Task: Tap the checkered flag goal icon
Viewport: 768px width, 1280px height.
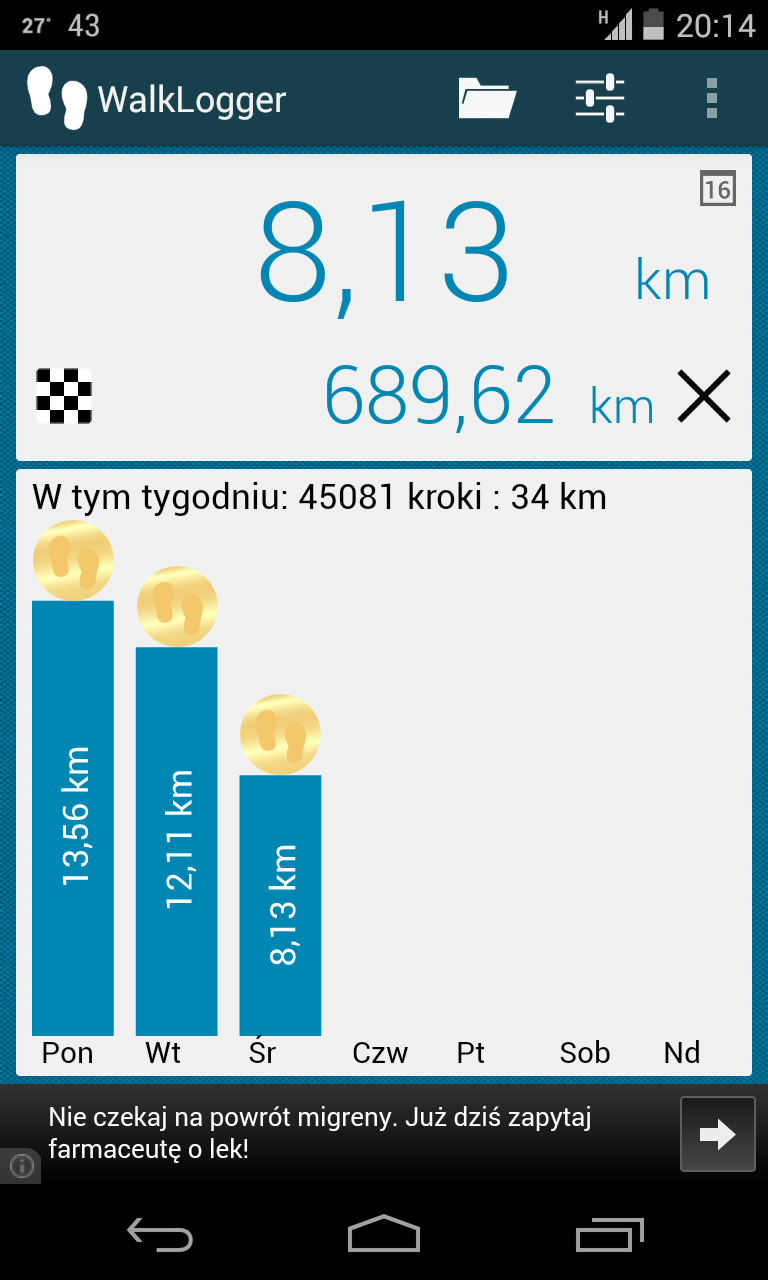Action: (x=64, y=396)
